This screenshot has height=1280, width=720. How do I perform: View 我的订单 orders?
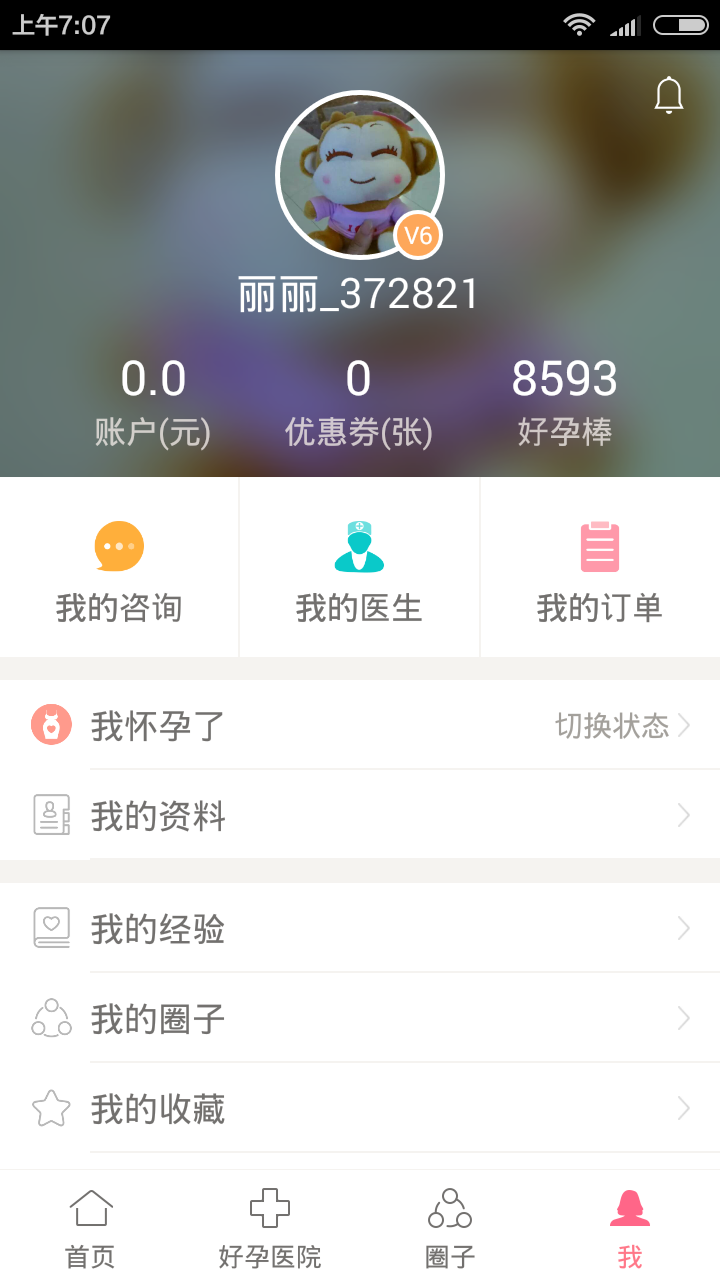[x=600, y=568]
